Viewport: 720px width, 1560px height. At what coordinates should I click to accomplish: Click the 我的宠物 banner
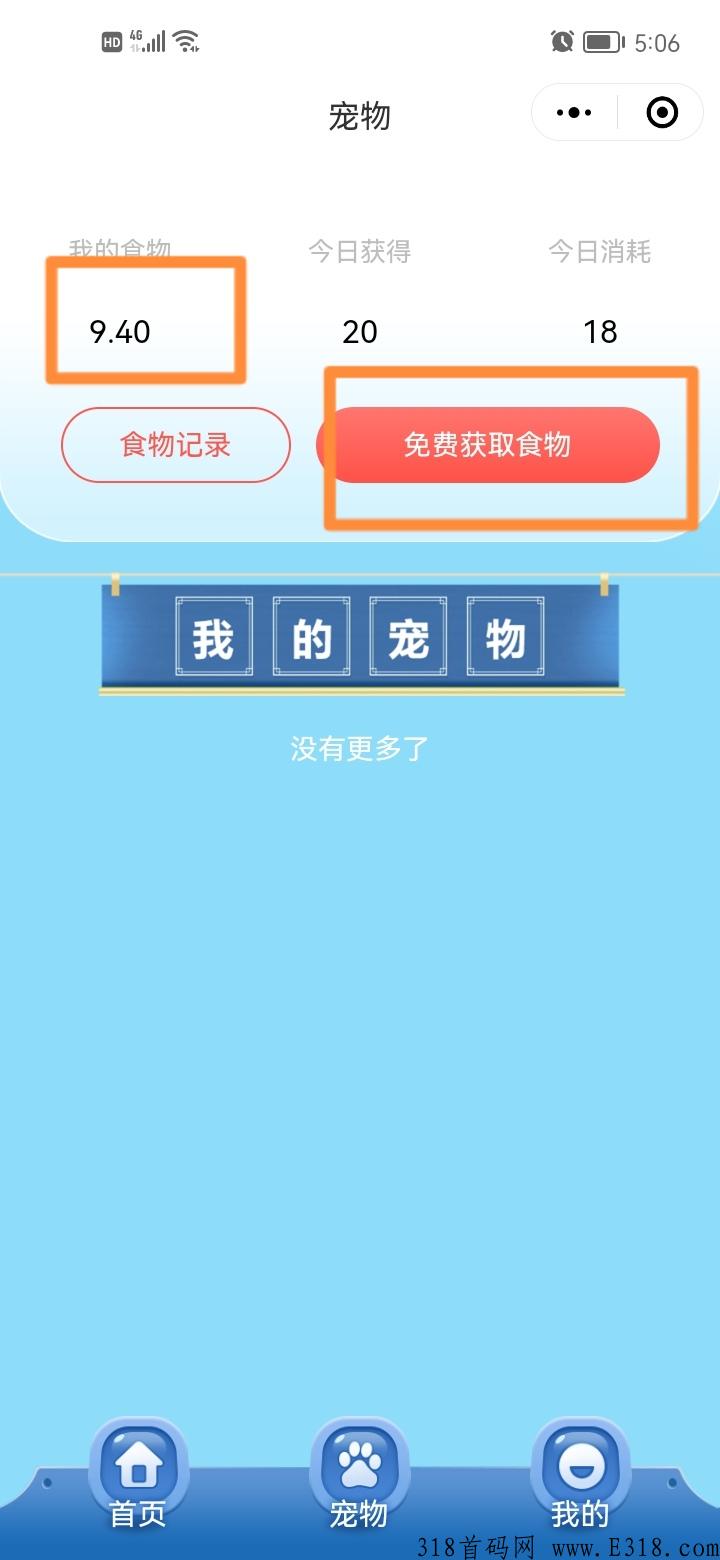pyautogui.click(x=360, y=637)
